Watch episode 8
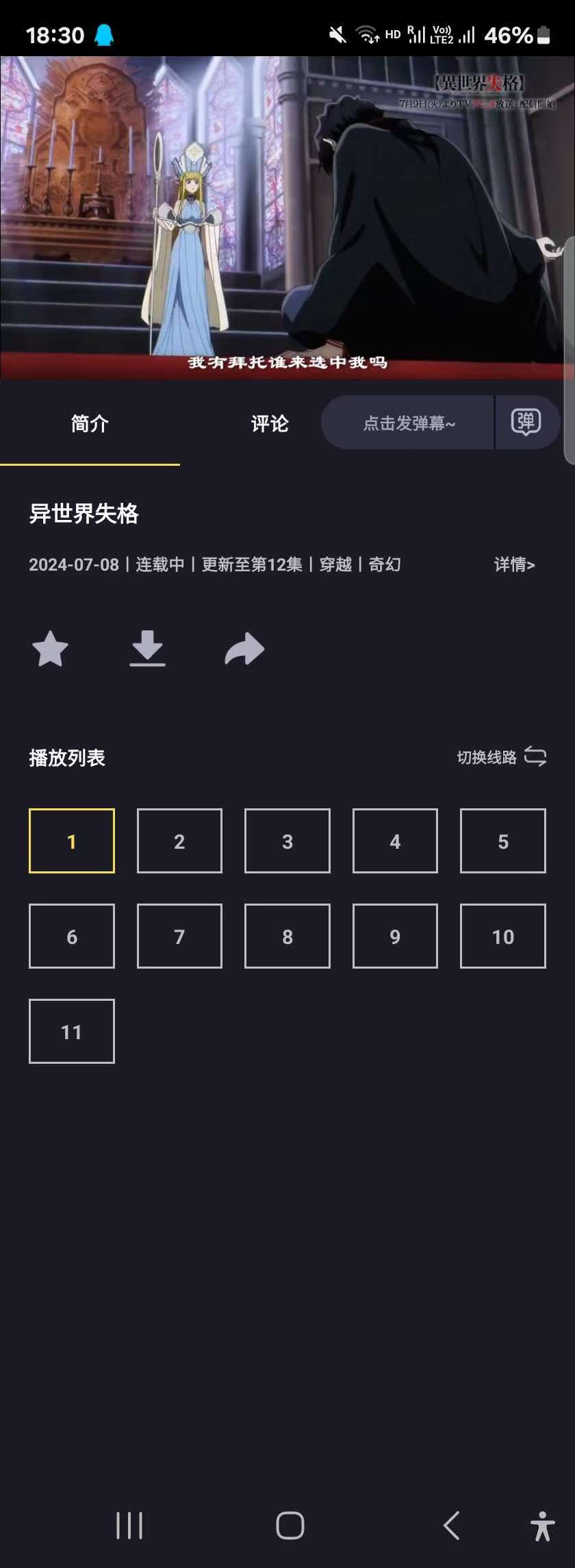Image resolution: width=575 pixels, height=1568 pixels. coord(287,936)
